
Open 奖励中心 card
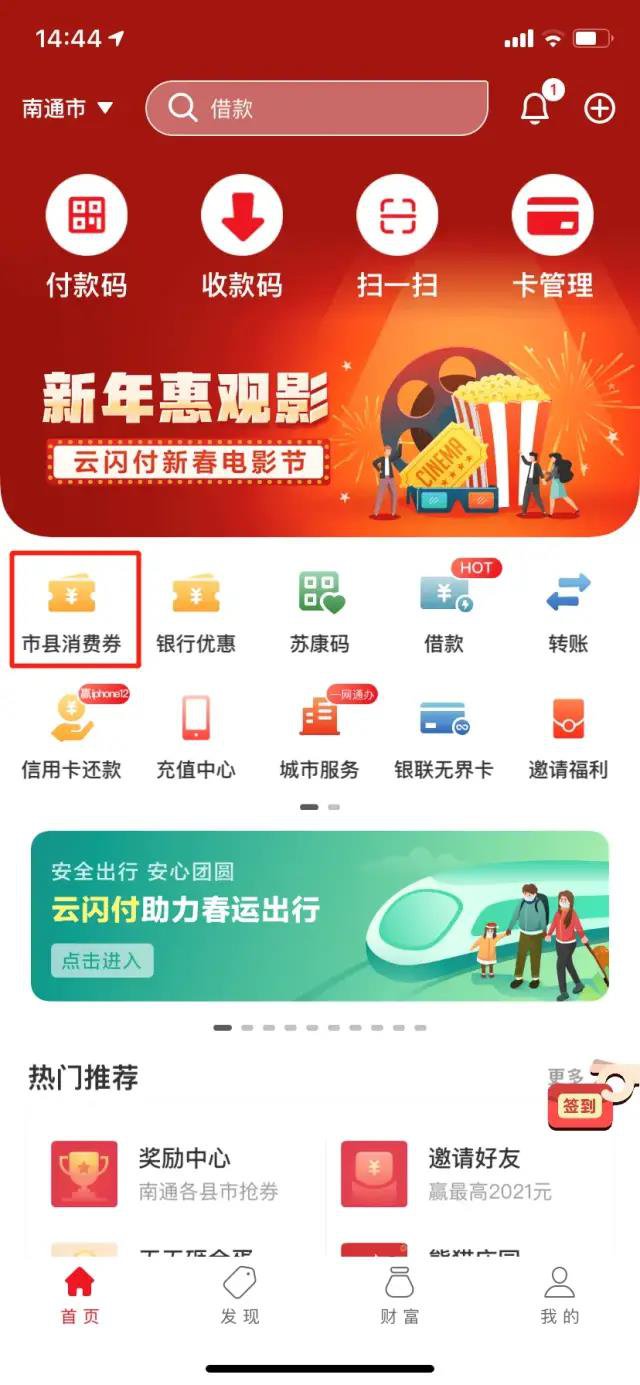click(170, 1173)
